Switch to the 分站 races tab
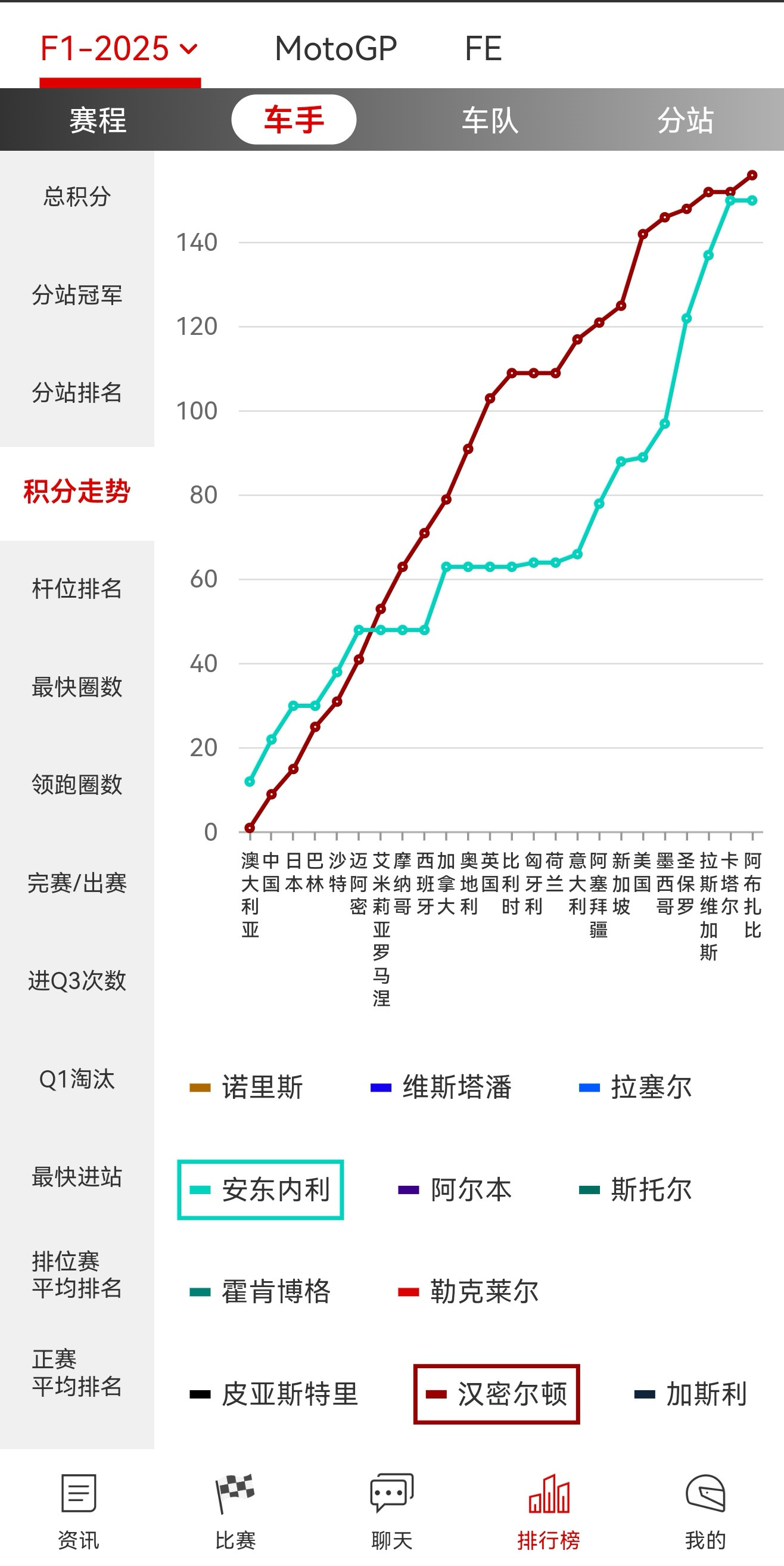 click(686, 120)
